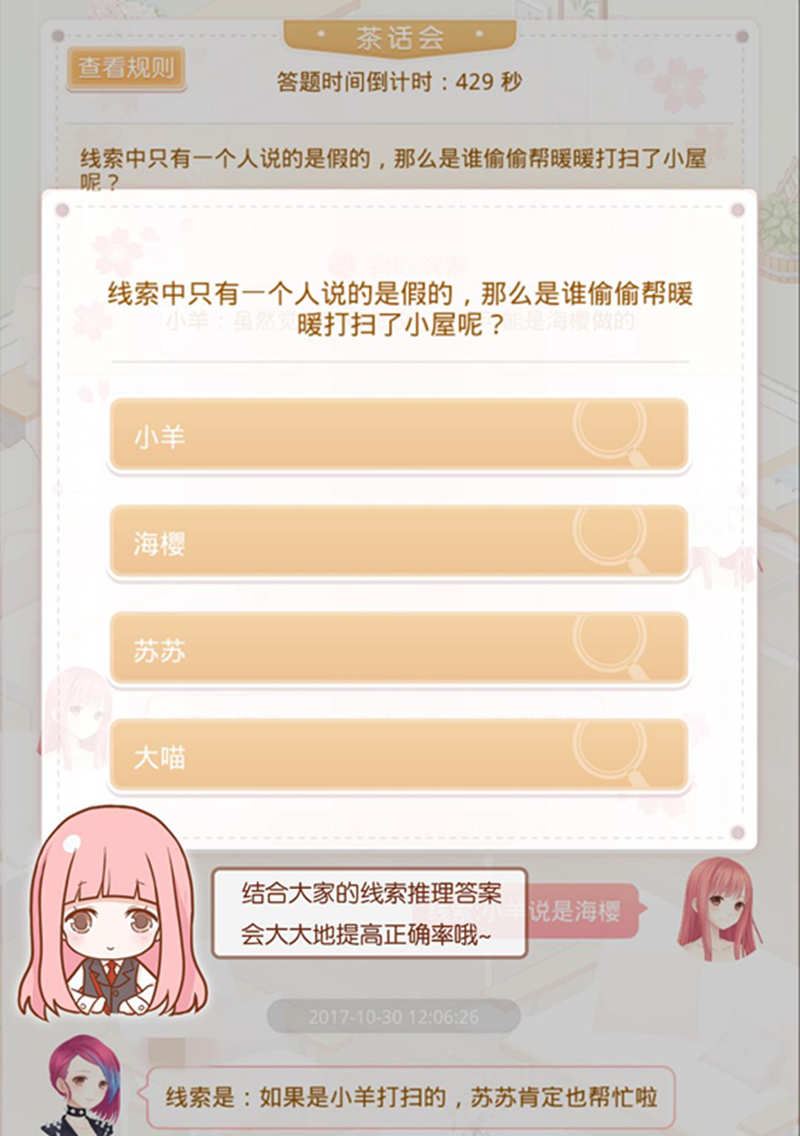
Task: Select answer 小羊
Action: pyautogui.click(x=398, y=436)
